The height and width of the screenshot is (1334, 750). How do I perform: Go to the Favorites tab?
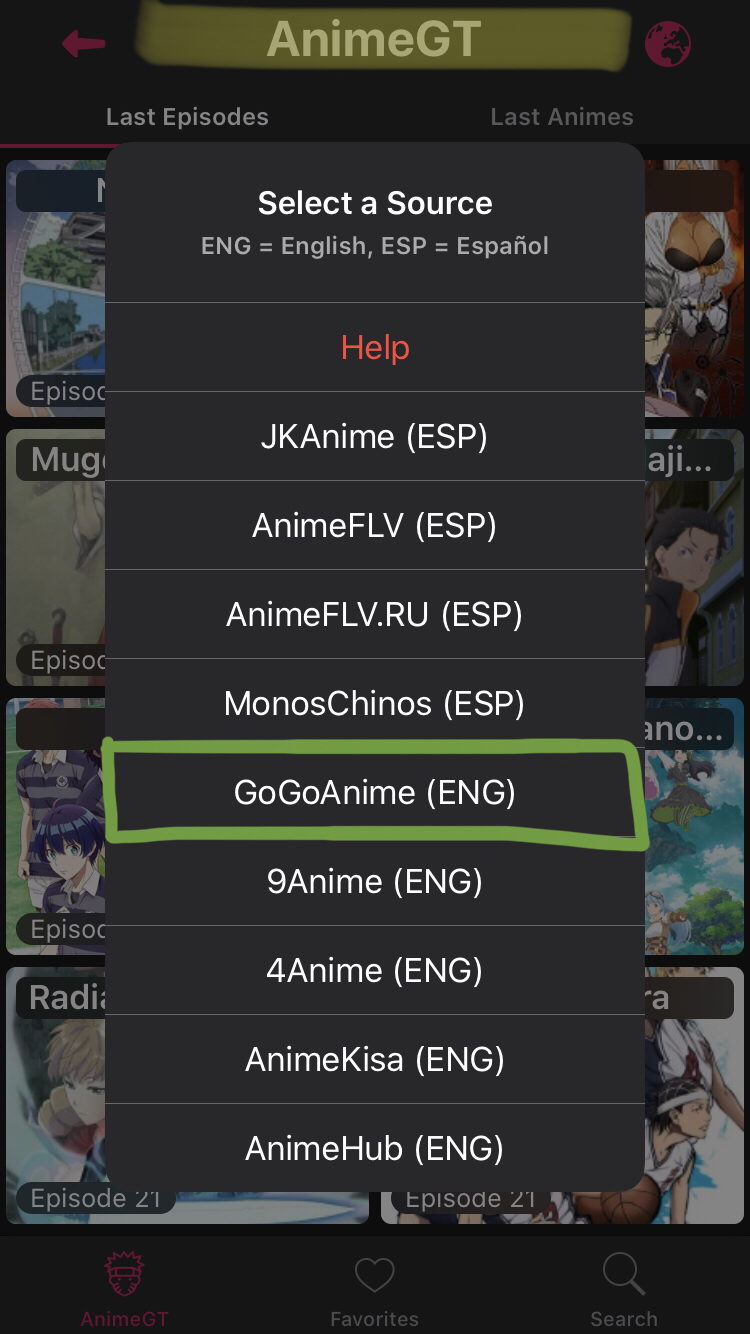[375, 1290]
